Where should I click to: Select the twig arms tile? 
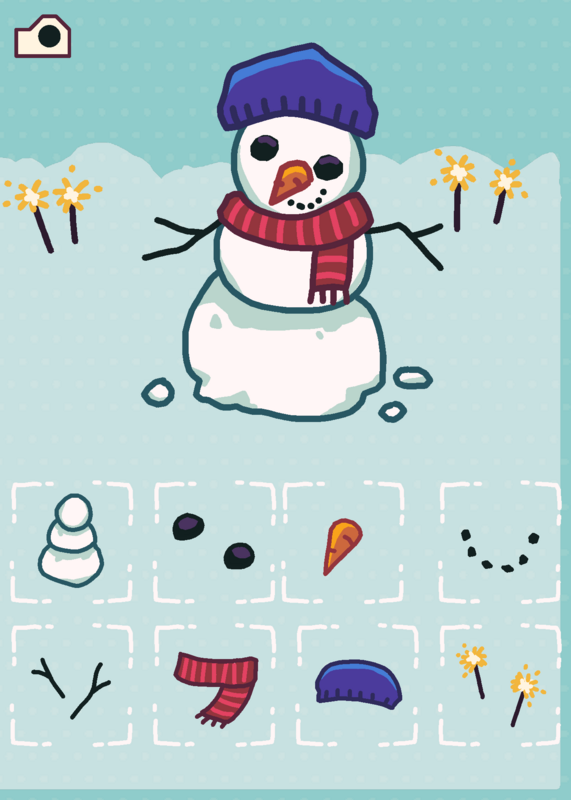(x=71, y=685)
